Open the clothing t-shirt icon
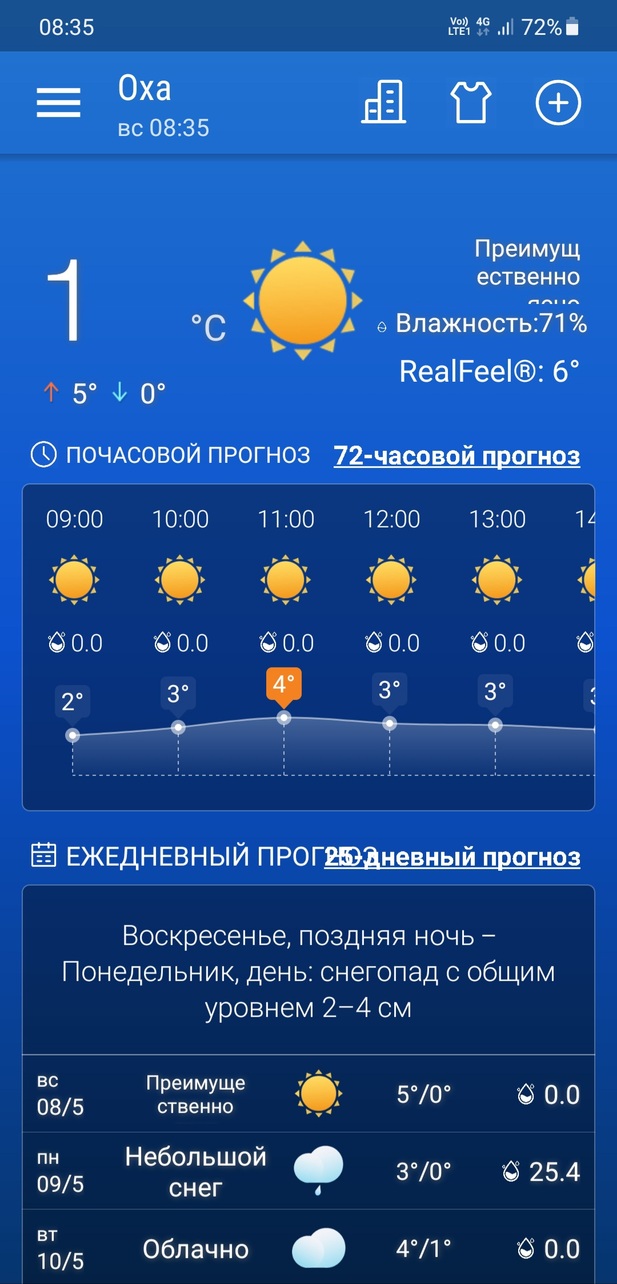Screen dimensions: 617x1284 (x=471, y=102)
